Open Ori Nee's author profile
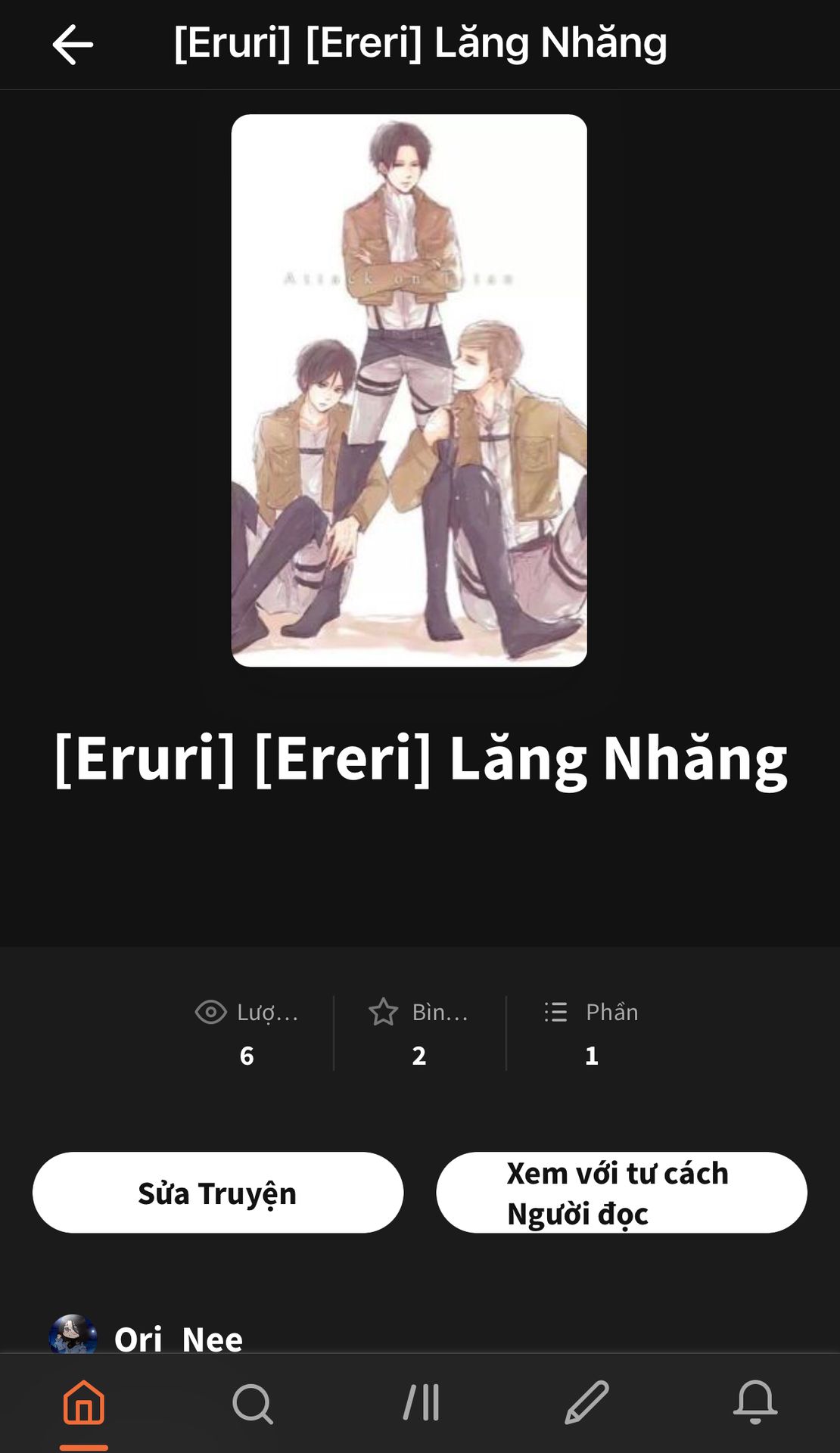The height and width of the screenshot is (1453, 840). 146,1338
